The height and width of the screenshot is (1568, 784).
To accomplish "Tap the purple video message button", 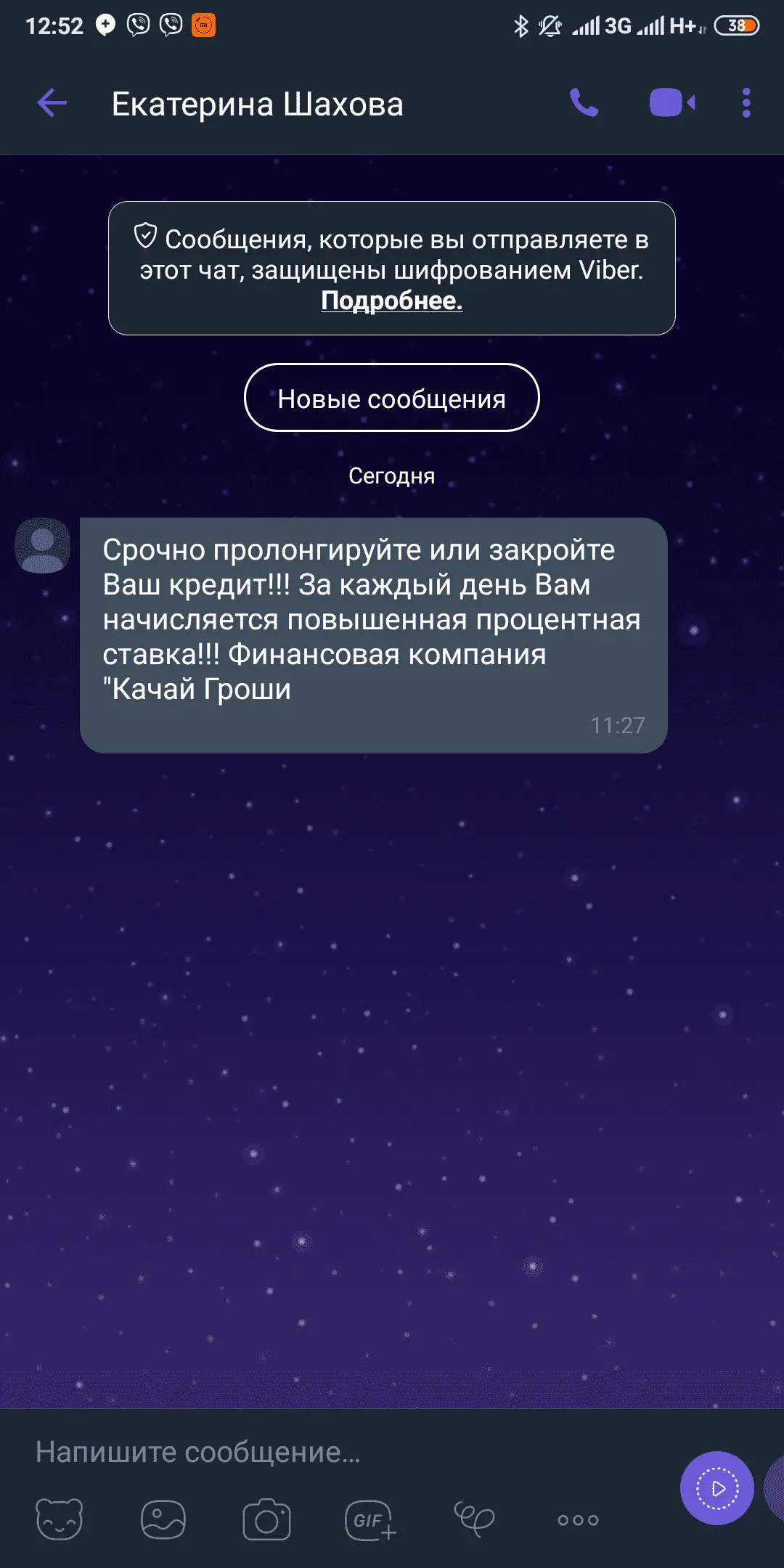I will point(716,1488).
